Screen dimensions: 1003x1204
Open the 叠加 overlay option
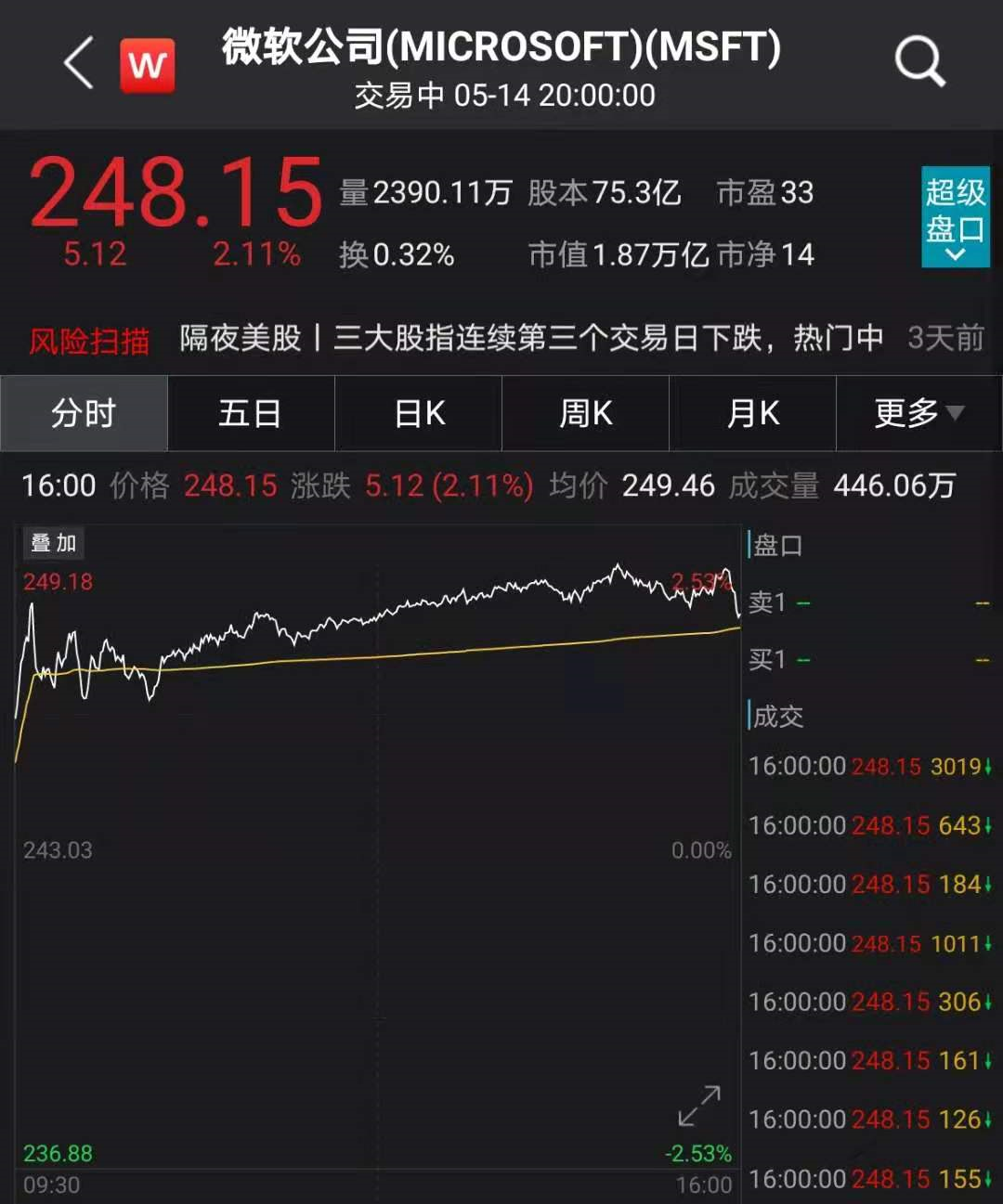pos(53,543)
